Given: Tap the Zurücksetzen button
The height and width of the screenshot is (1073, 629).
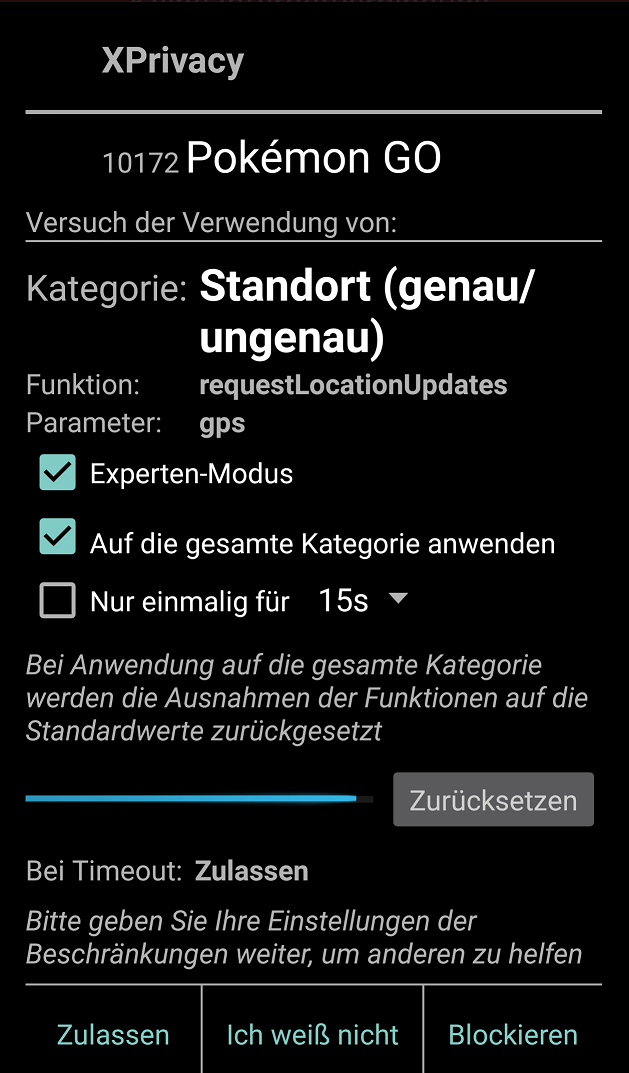Looking at the screenshot, I should click(493, 800).
